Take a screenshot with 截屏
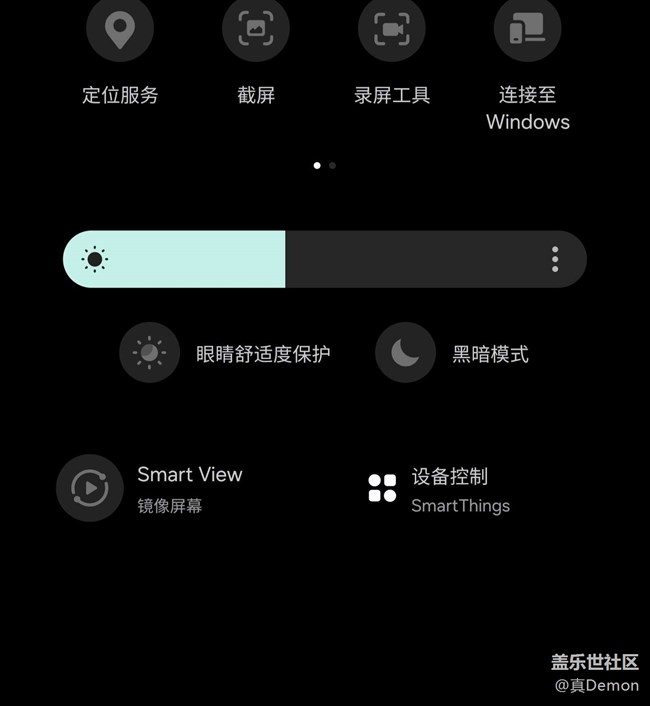 tap(256, 30)
